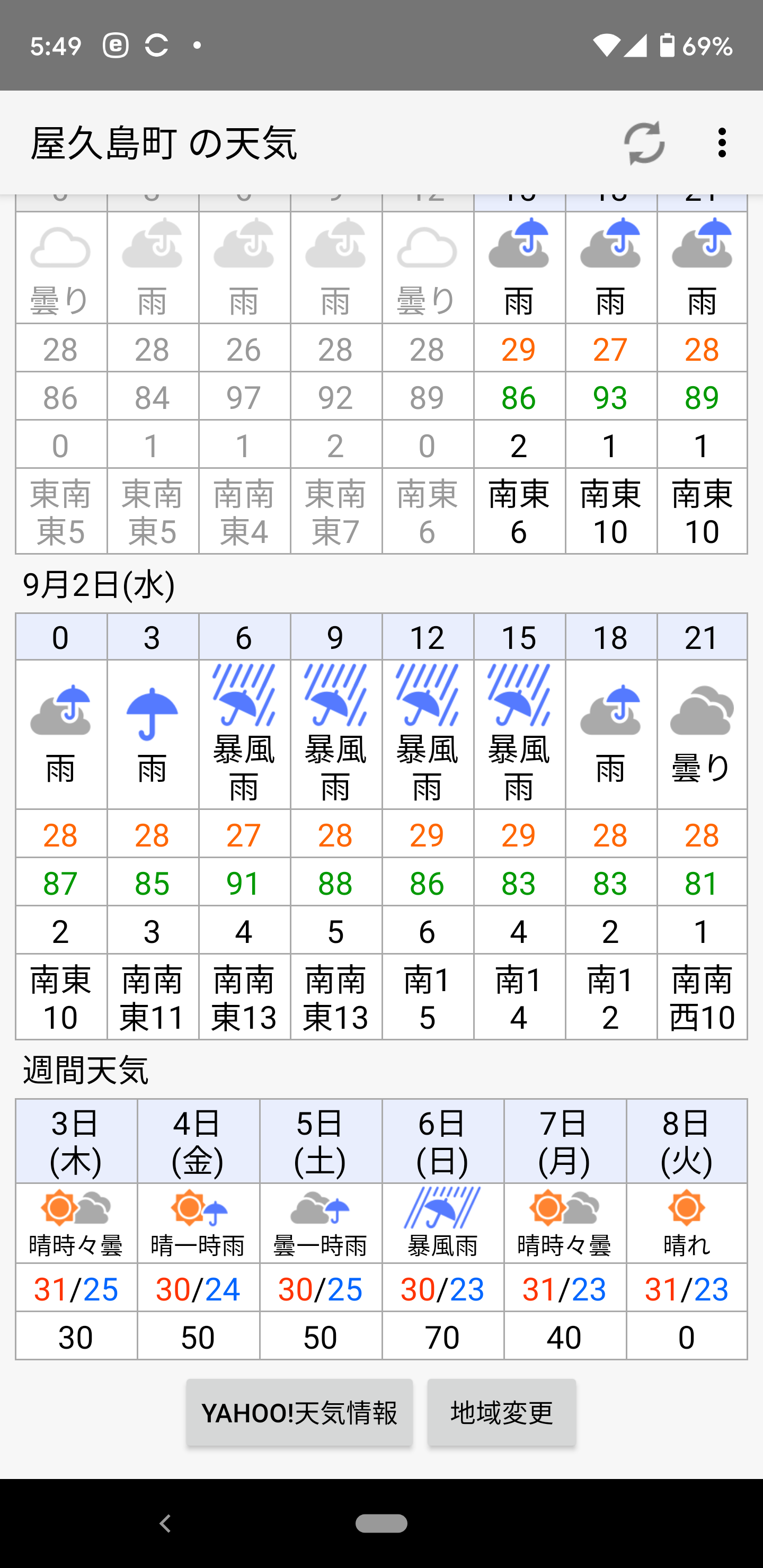
Task: Open YAHOO!天気情報 button
Action: [x=299, y=1412]
